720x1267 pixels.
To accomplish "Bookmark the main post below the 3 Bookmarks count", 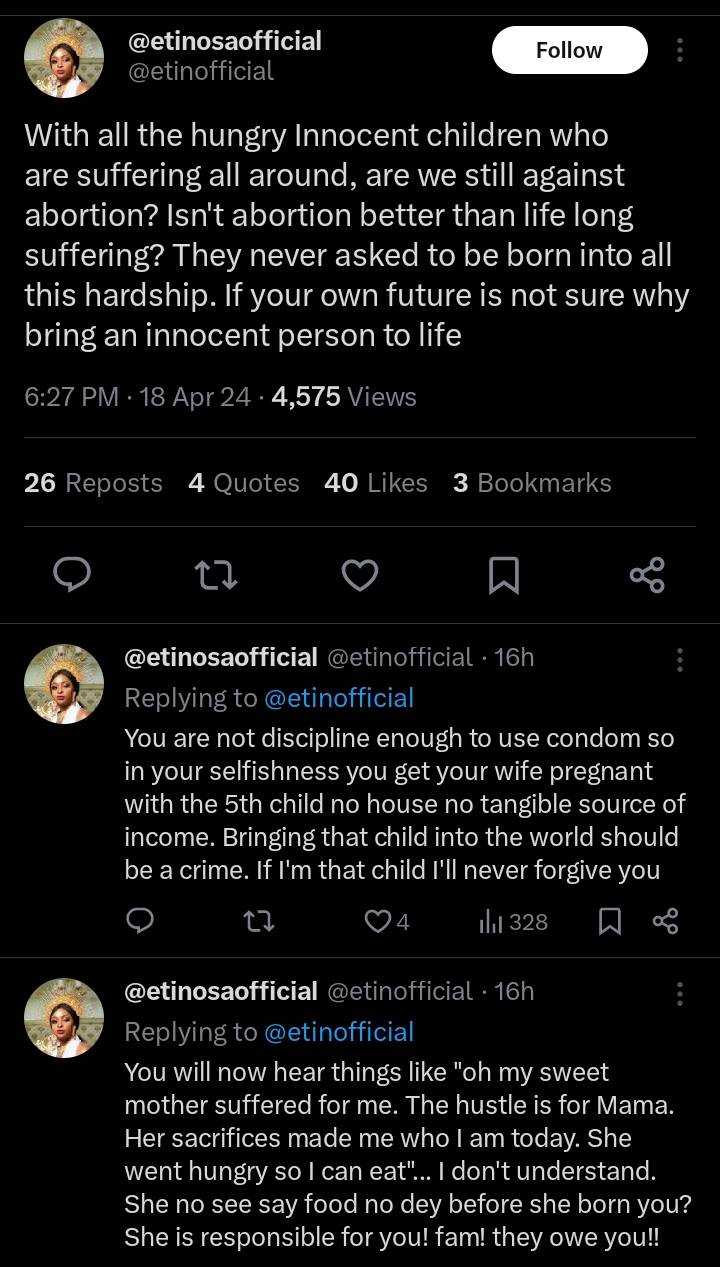I will (x=503, y=574).
